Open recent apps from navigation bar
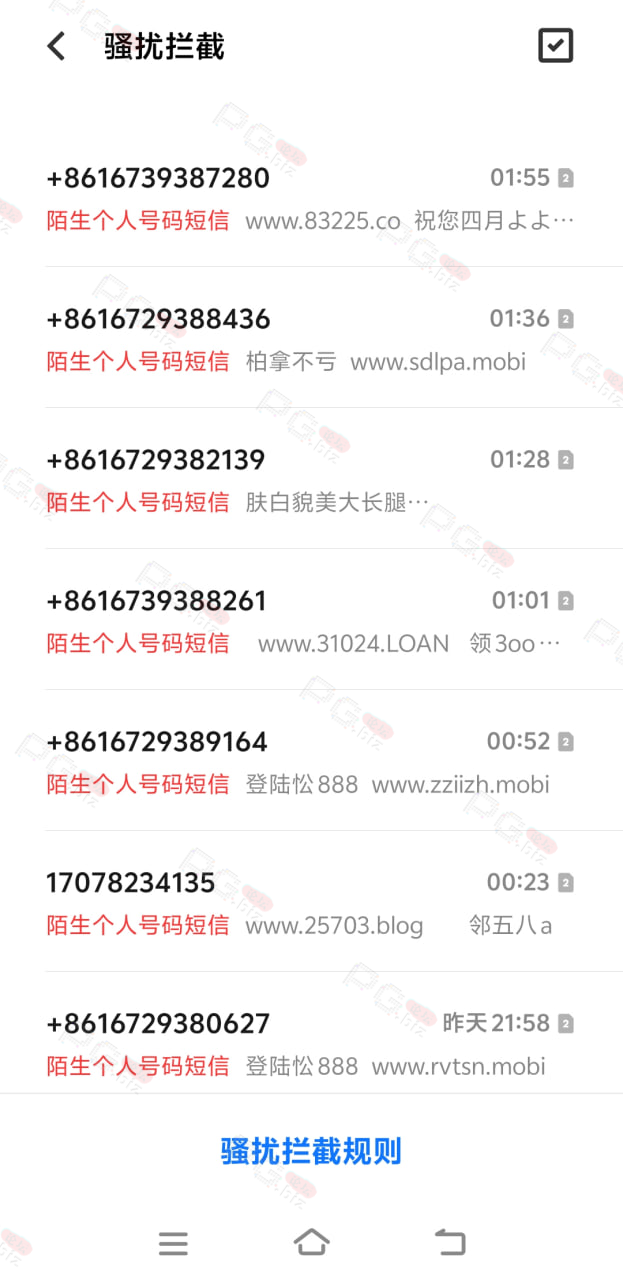Screen dimensions: 623x1280 click(x=173, y=1243)
